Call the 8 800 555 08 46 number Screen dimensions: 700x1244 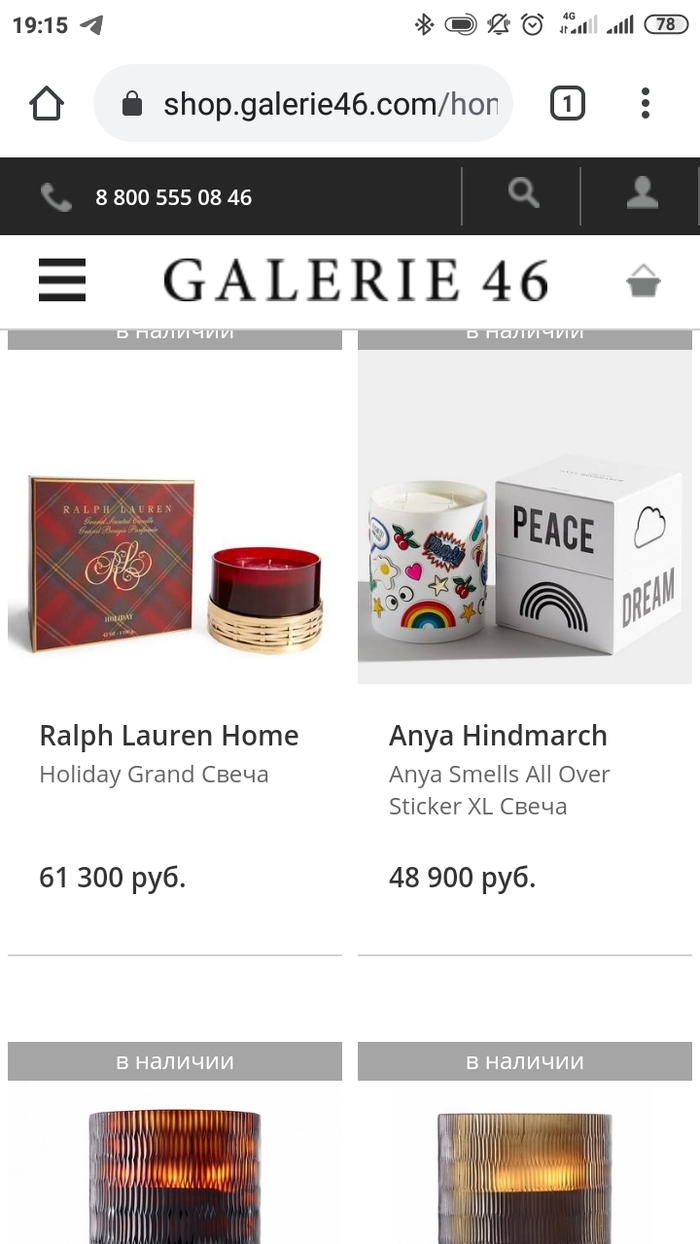click(173, 197)
